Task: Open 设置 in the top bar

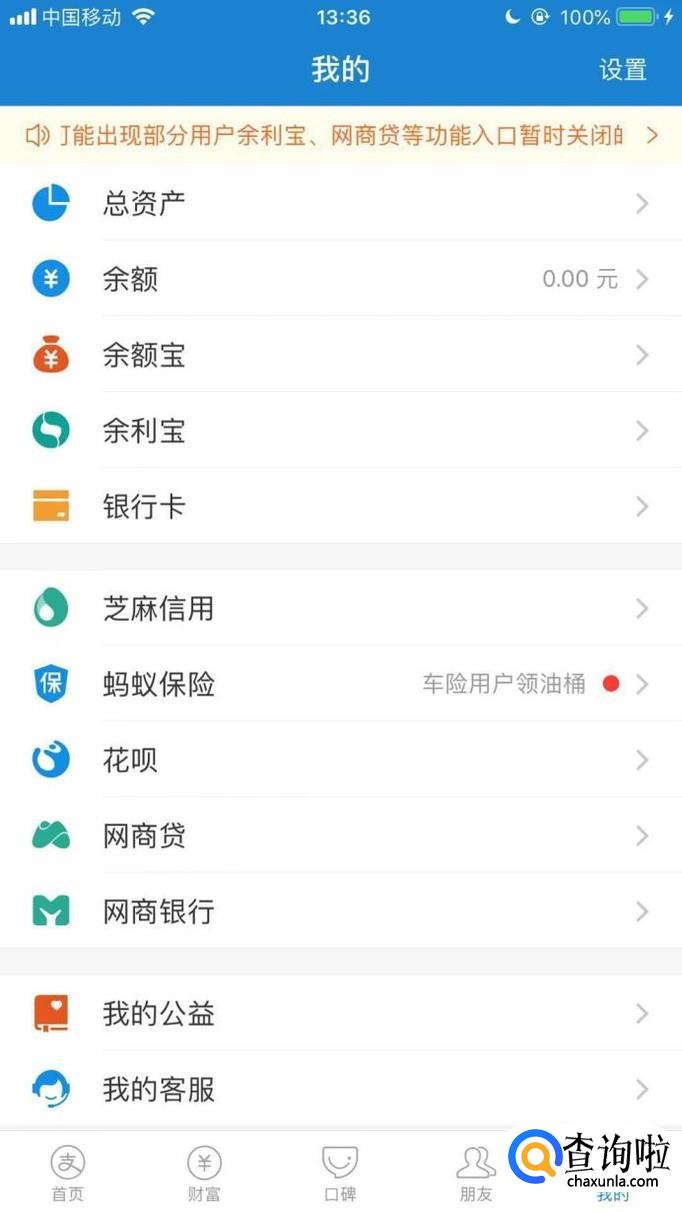Action: coord(623,70)
